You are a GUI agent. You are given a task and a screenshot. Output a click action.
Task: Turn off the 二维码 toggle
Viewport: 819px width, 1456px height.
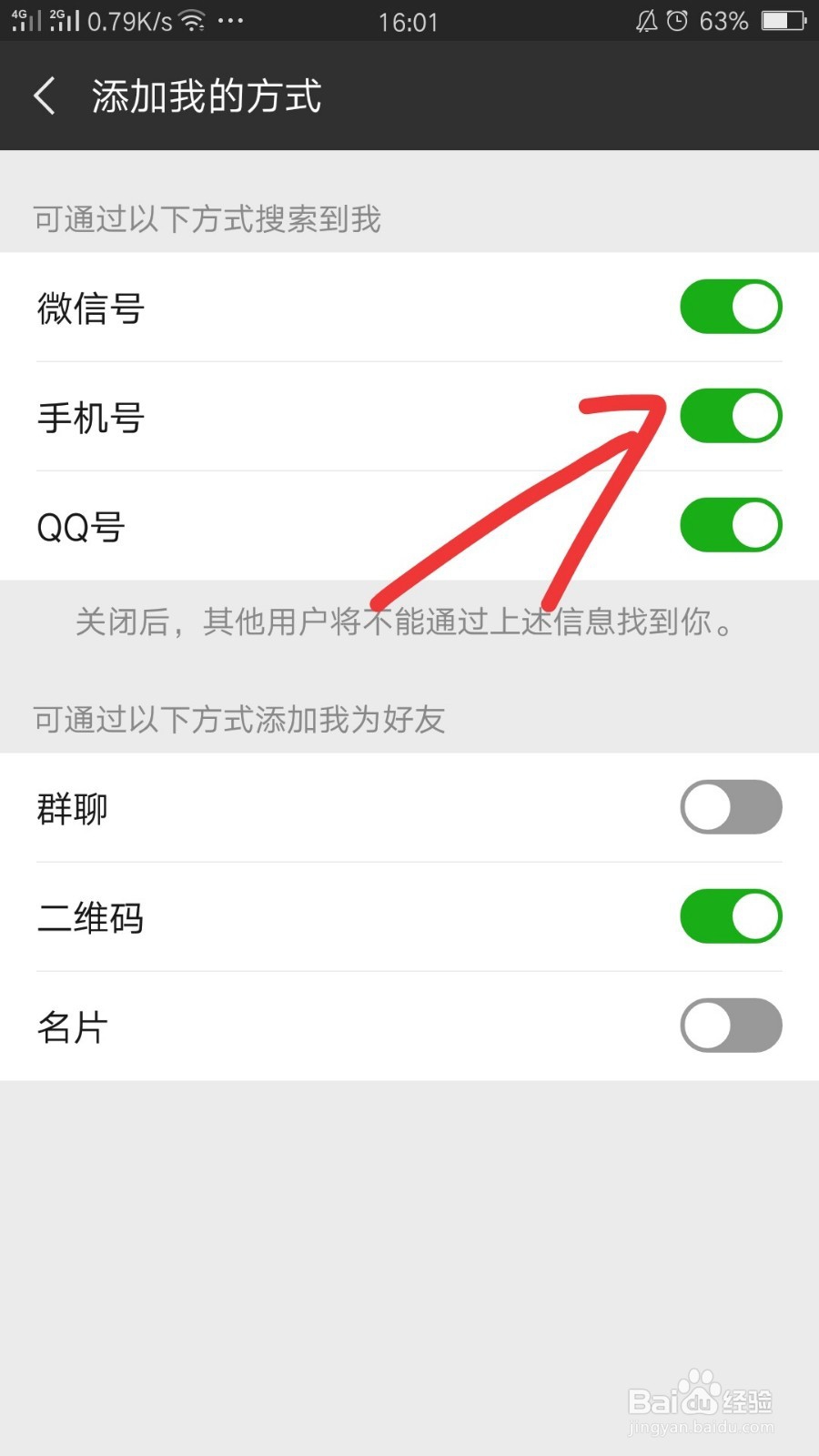[731, 916]
